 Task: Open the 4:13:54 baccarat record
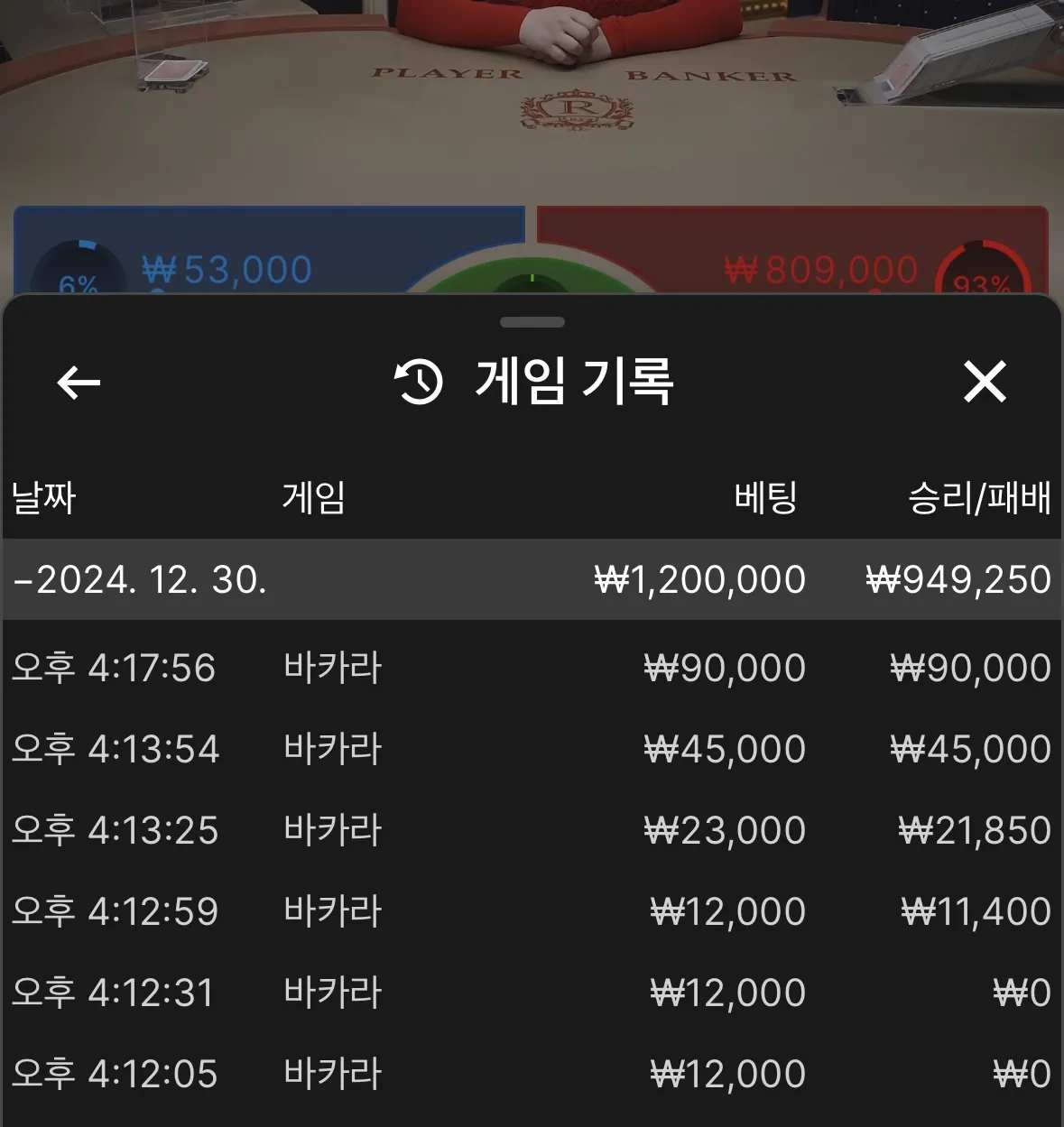(x=531, y=749)
